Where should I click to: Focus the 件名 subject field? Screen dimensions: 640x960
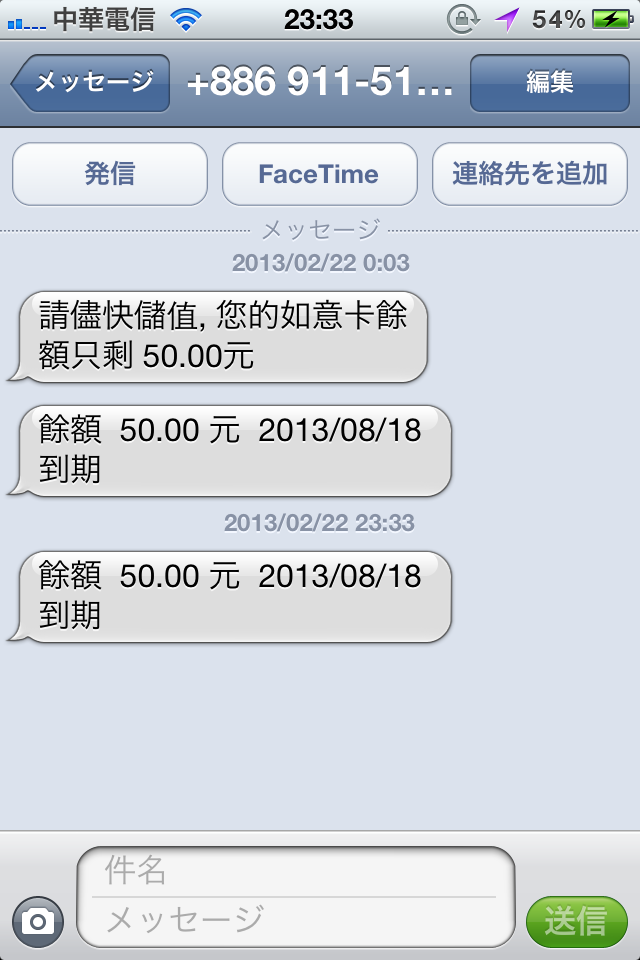(x=295, y=872)
